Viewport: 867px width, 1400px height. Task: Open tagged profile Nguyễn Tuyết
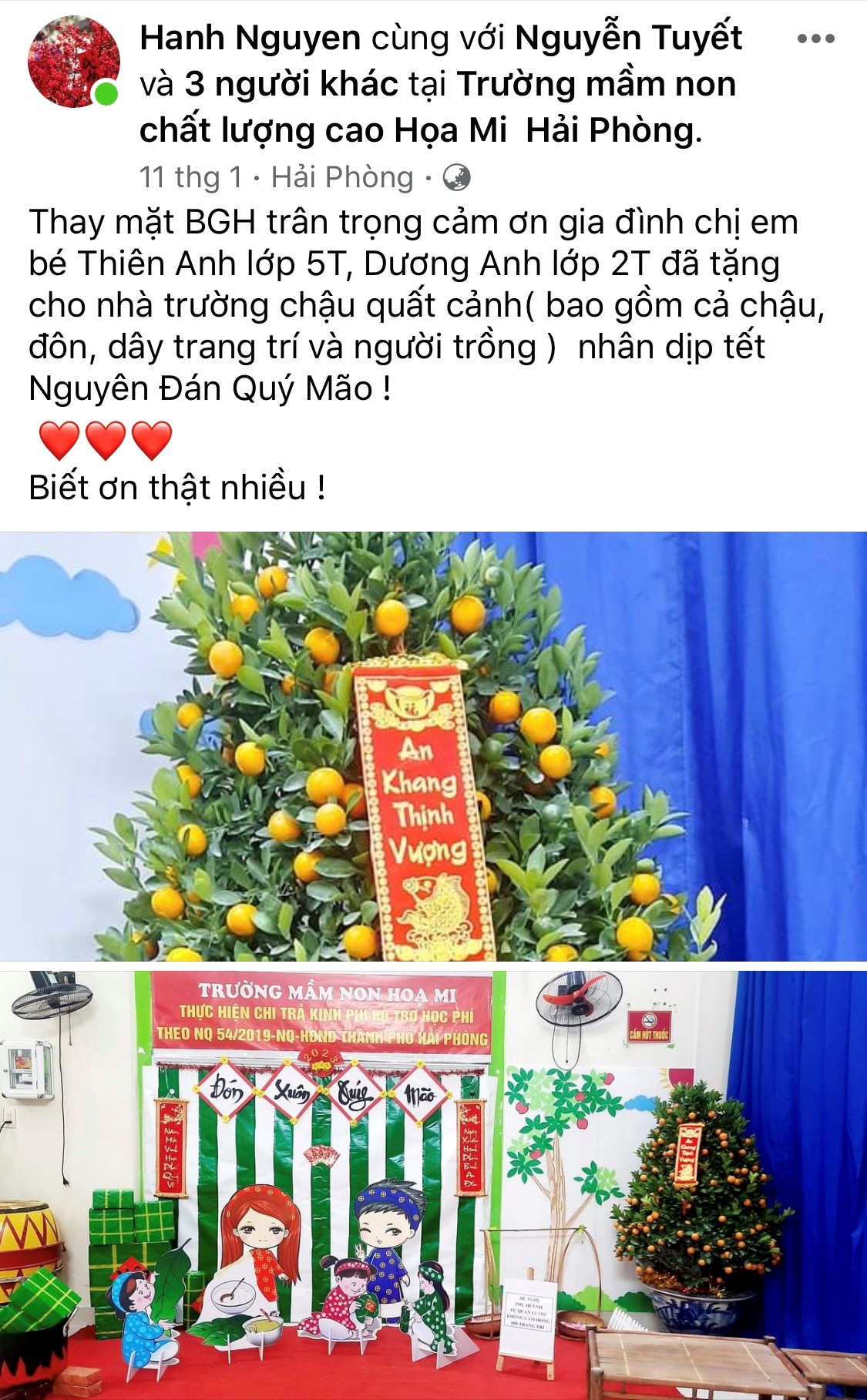(x=628, y=39)
